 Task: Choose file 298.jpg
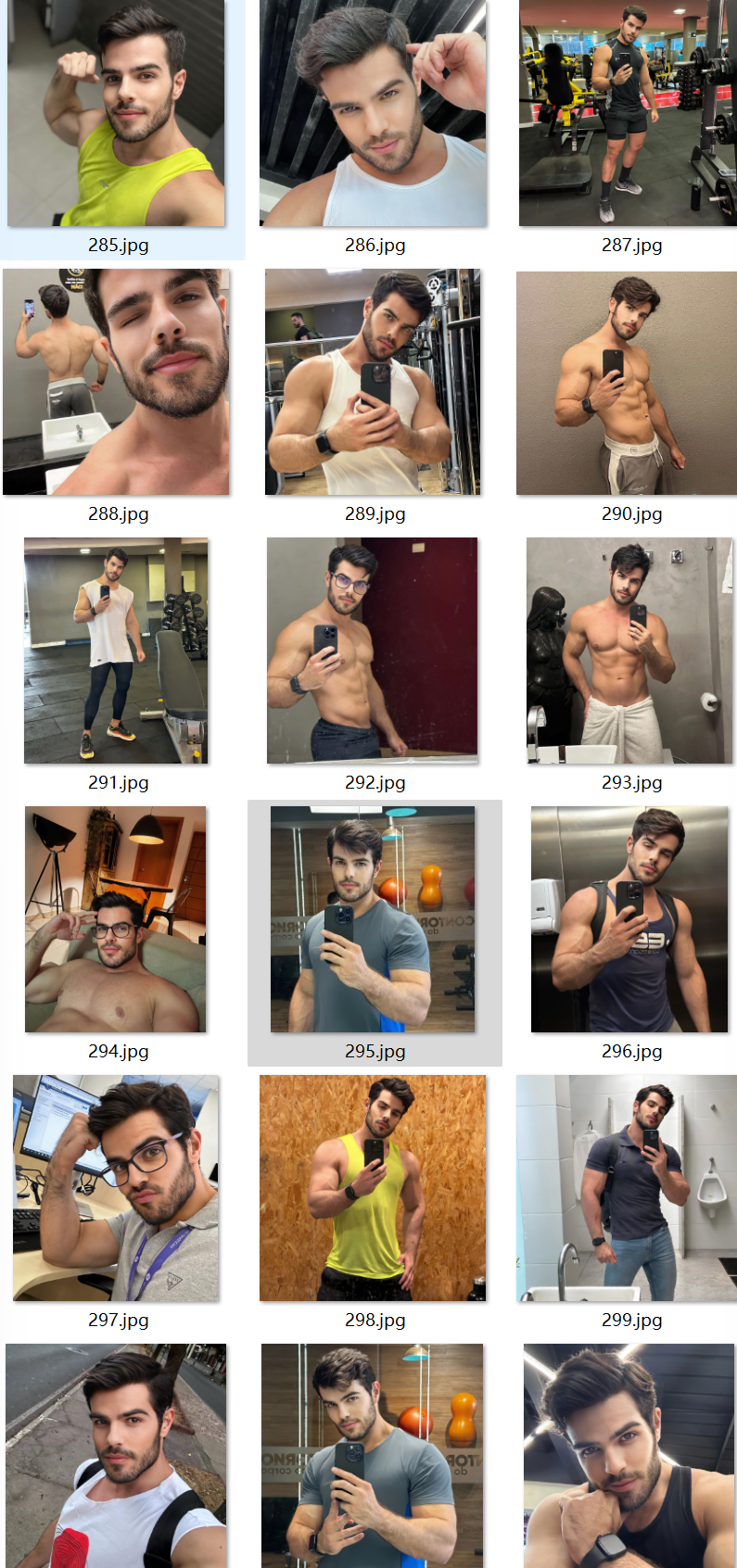click(373, 1188)
